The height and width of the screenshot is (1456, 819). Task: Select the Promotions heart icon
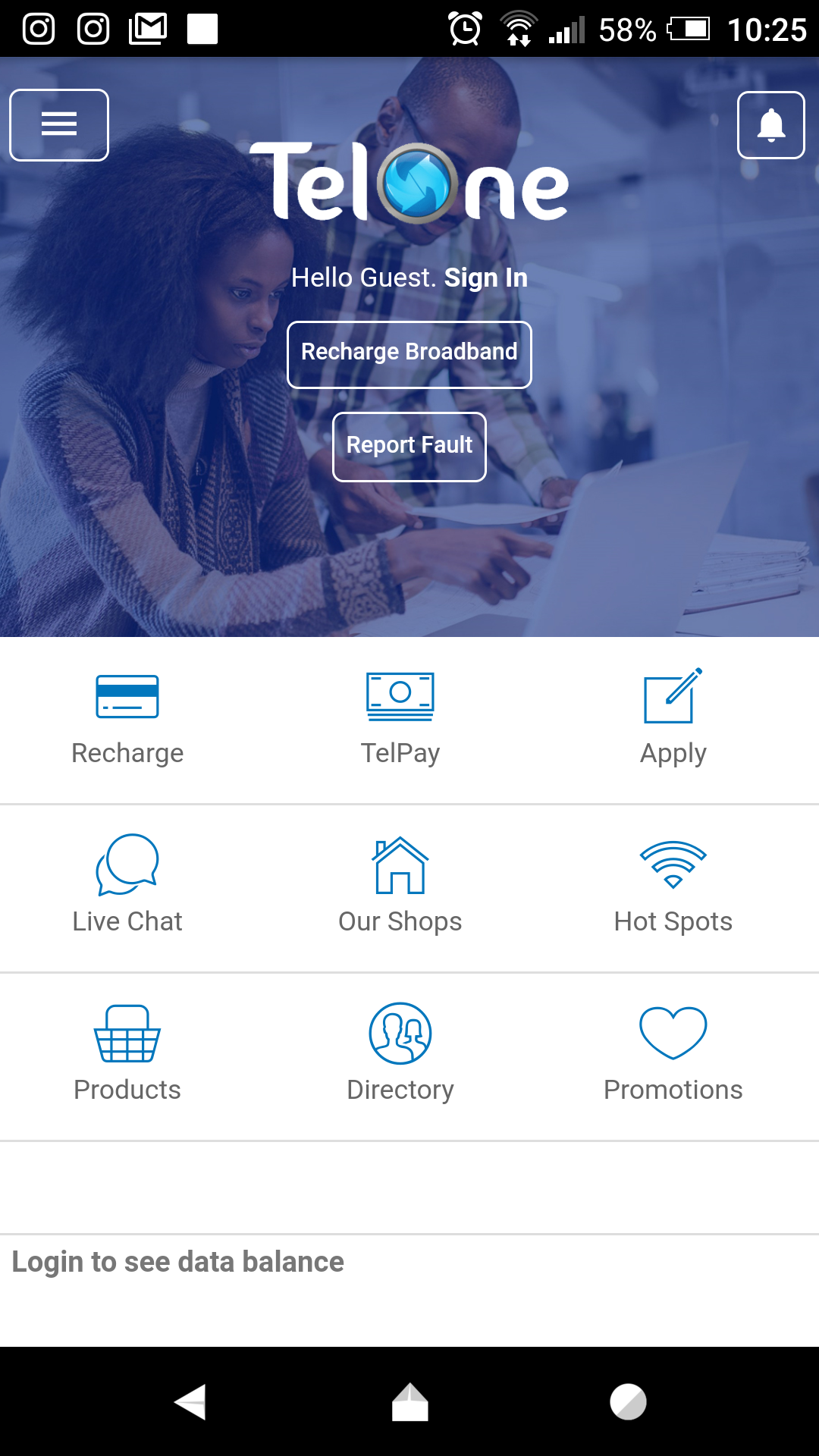click(673, 1032)
